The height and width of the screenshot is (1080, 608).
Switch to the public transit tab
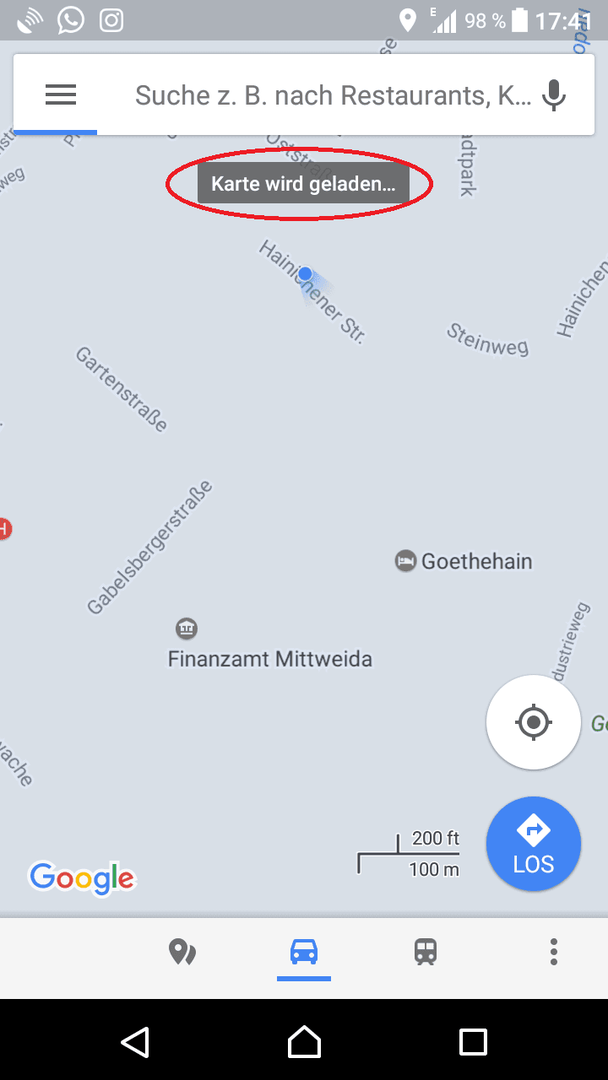click(426, 952)
